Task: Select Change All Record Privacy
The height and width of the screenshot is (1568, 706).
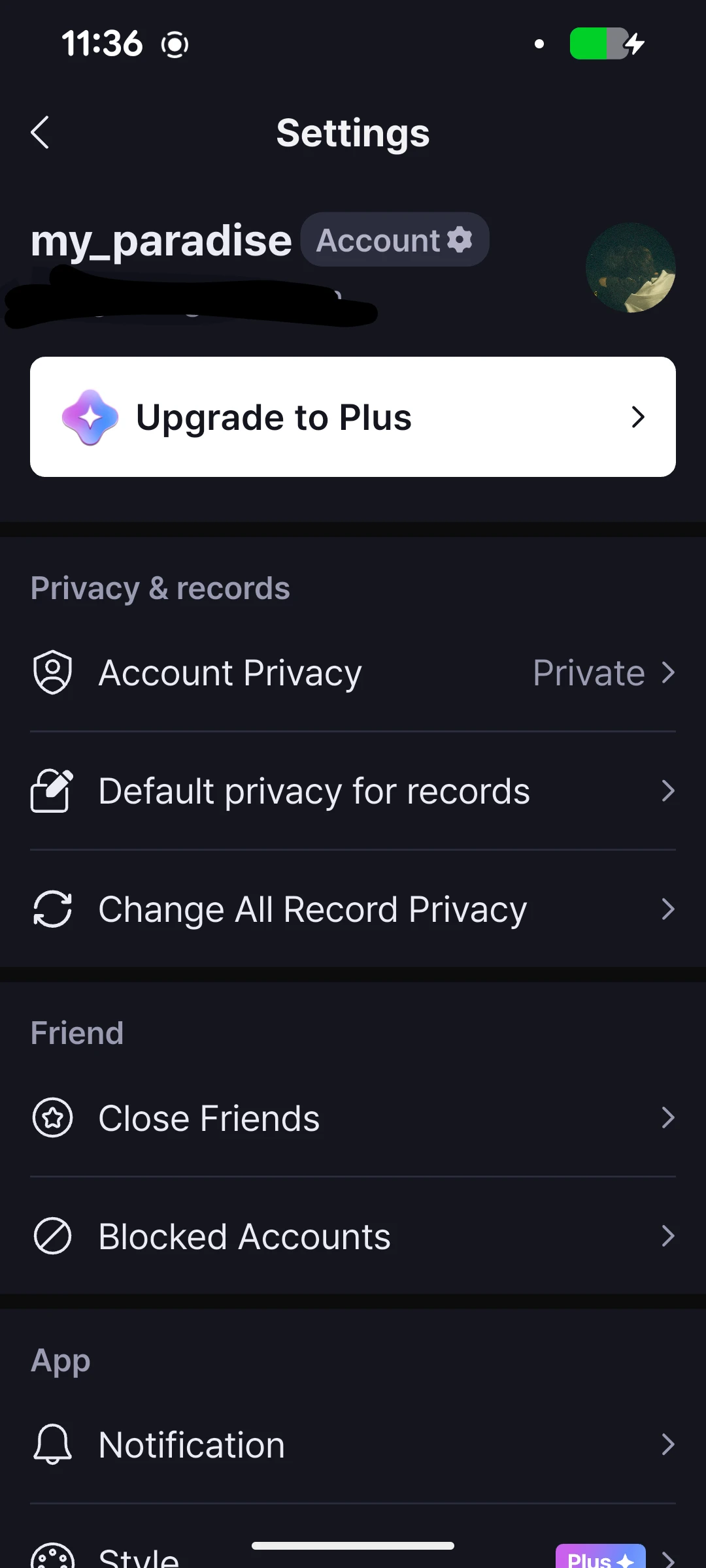Action: (x=353, y=909)
